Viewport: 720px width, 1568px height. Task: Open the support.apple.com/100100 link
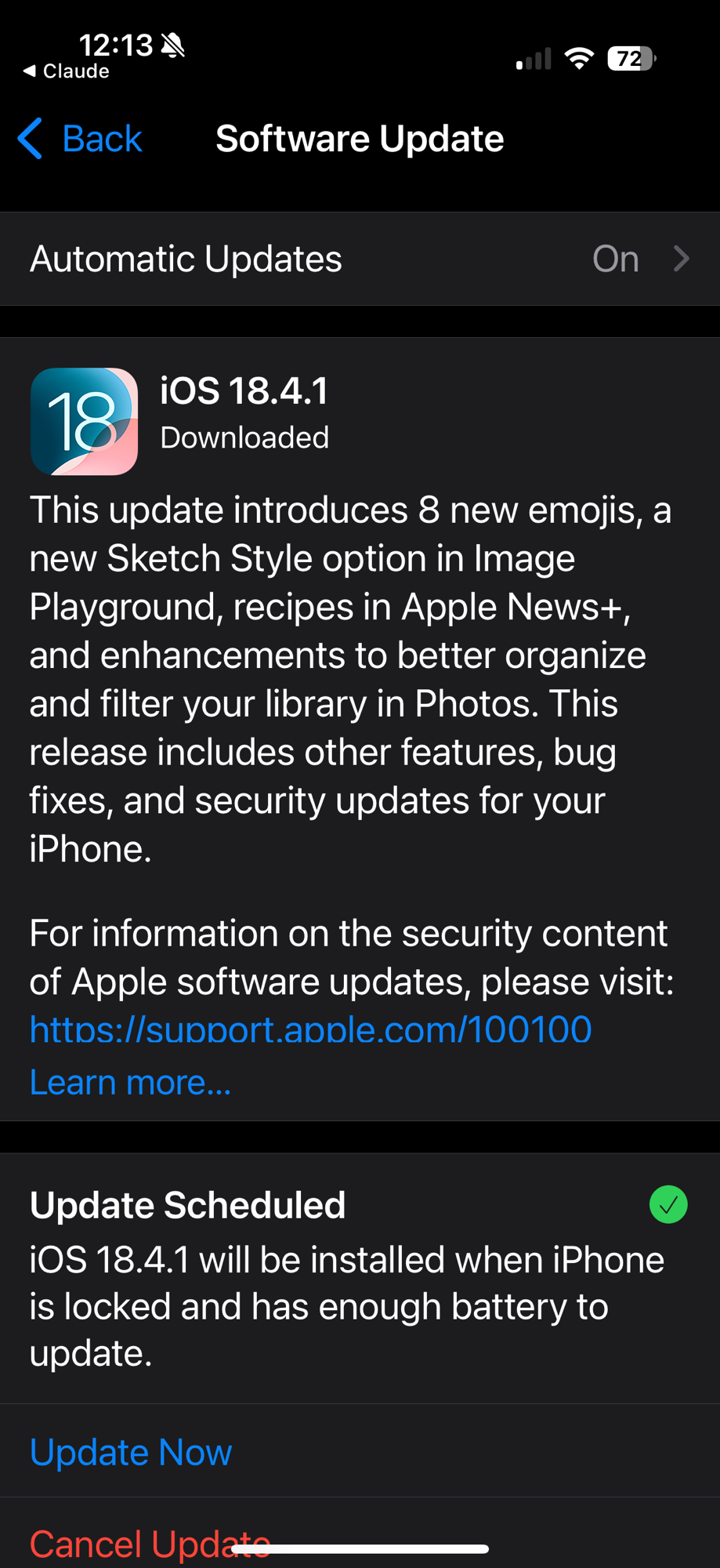310,1029
